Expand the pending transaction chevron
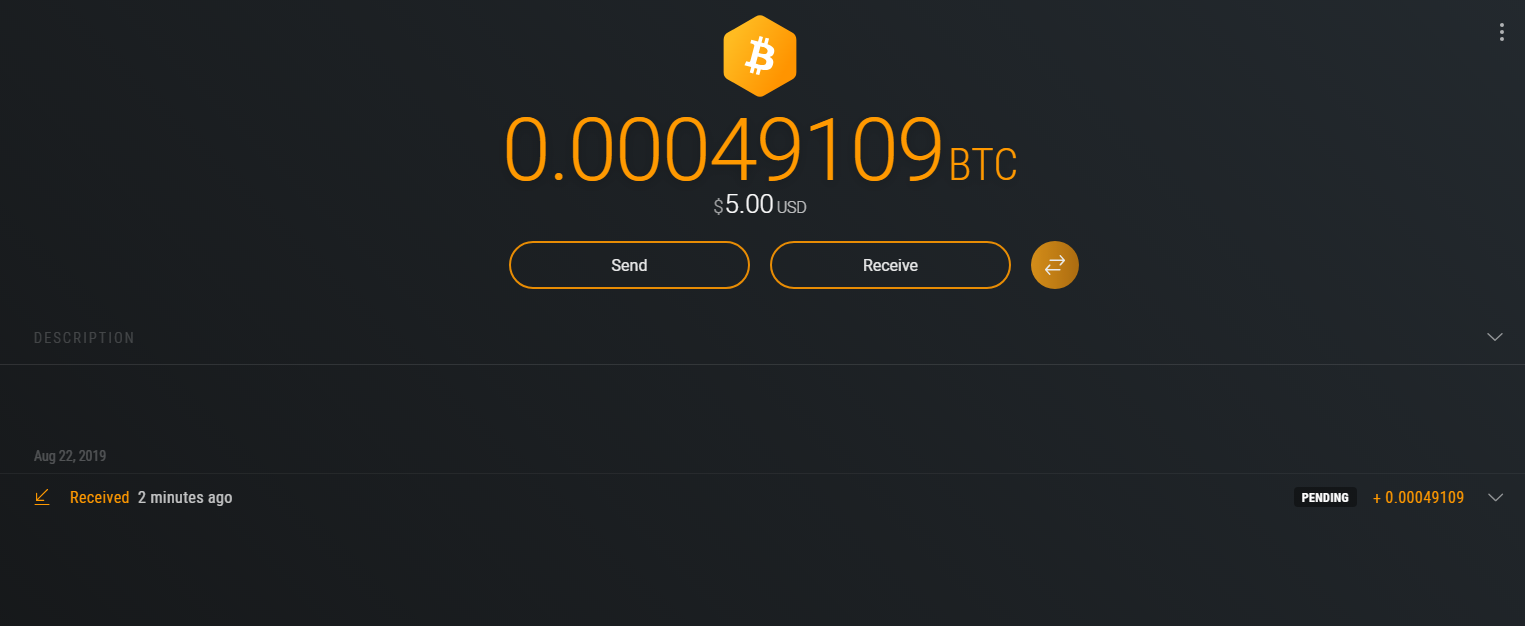 click(x=1495, y=497)
